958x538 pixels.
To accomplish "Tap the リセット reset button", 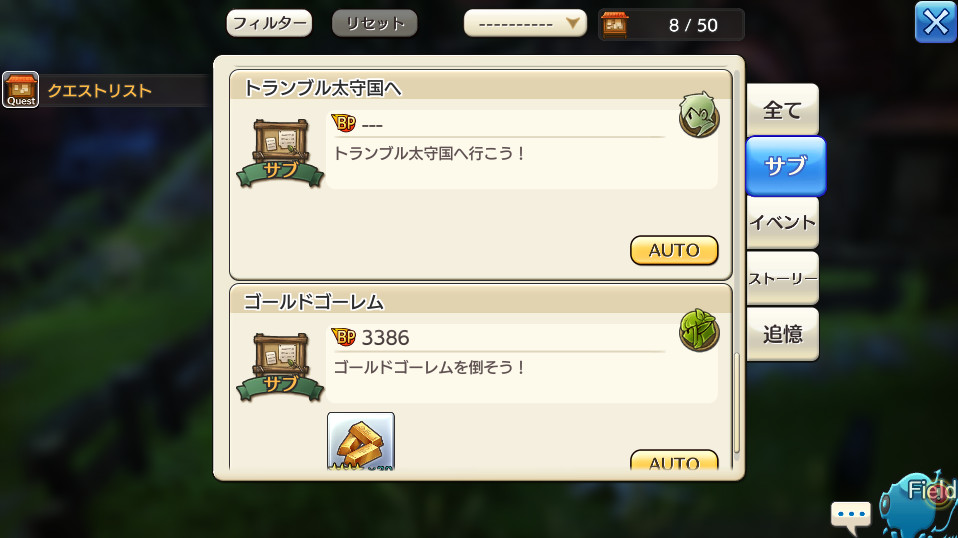I will pyautogui.click(x=374, y=24).
